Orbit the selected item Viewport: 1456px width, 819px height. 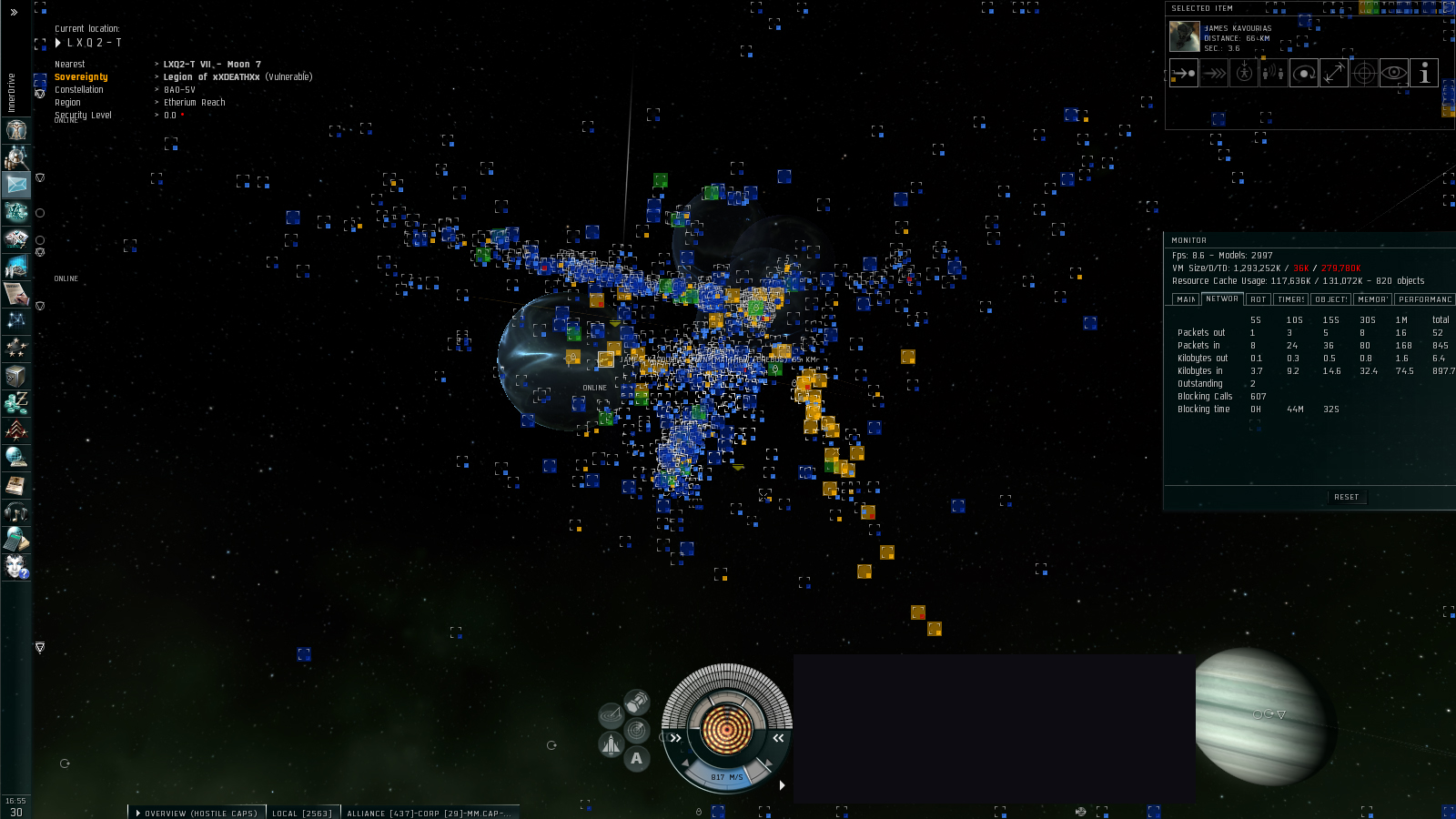[x=1304, y=73]
